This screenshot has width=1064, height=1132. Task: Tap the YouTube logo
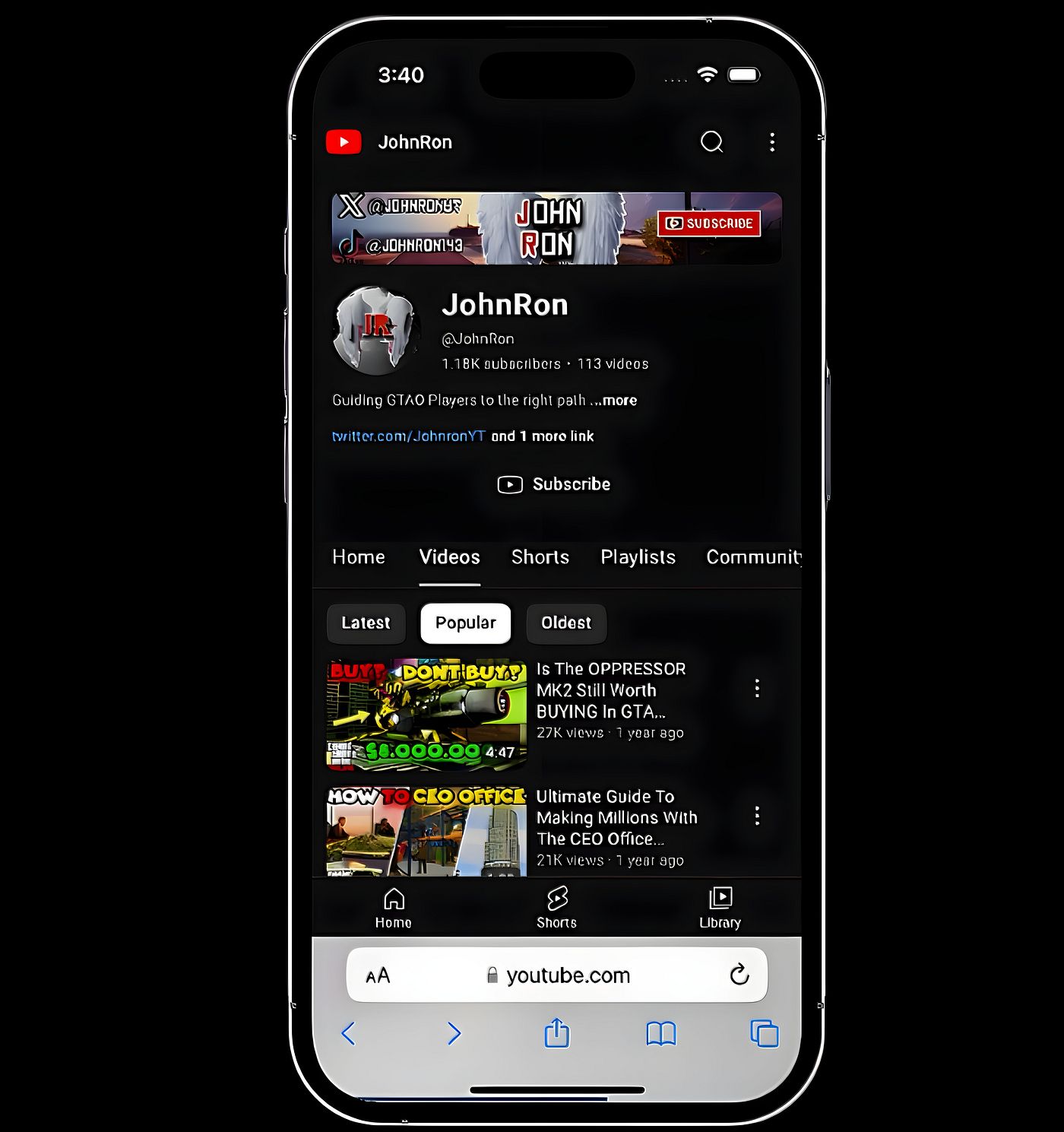[x=344, y=142]
